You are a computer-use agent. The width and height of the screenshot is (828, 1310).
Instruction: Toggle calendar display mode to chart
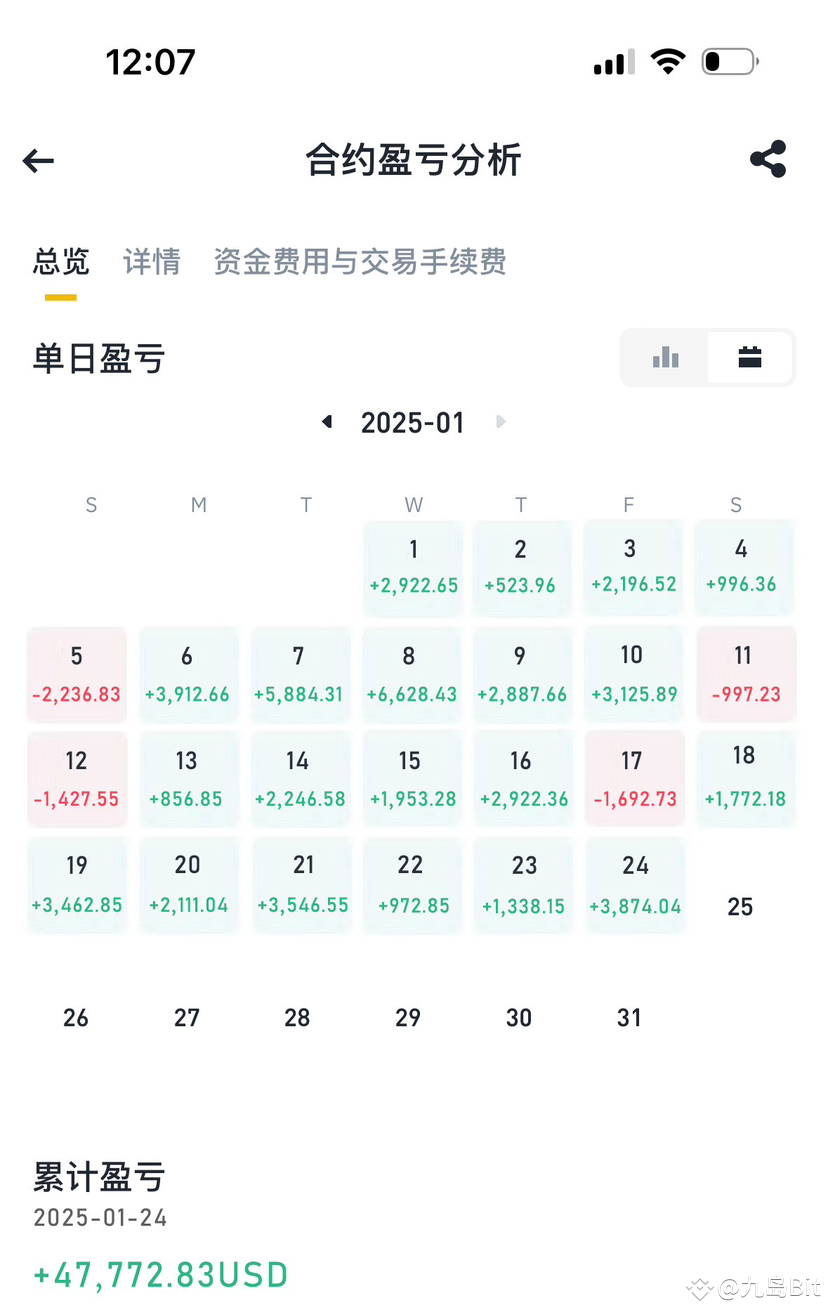665,357
